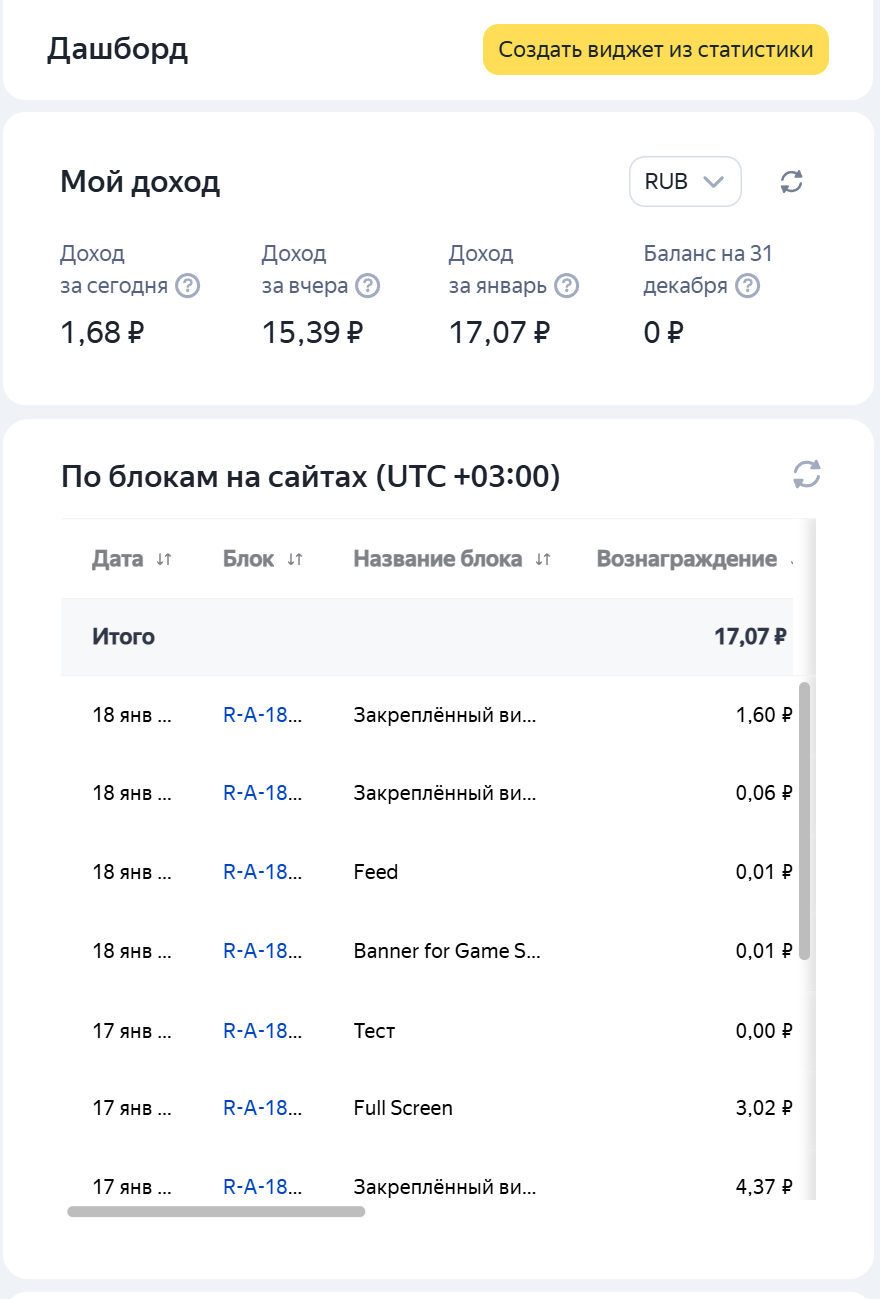The image size is (880, 1299).
Task: Show help for "Доход за январь"
Action: click(567, 286)
